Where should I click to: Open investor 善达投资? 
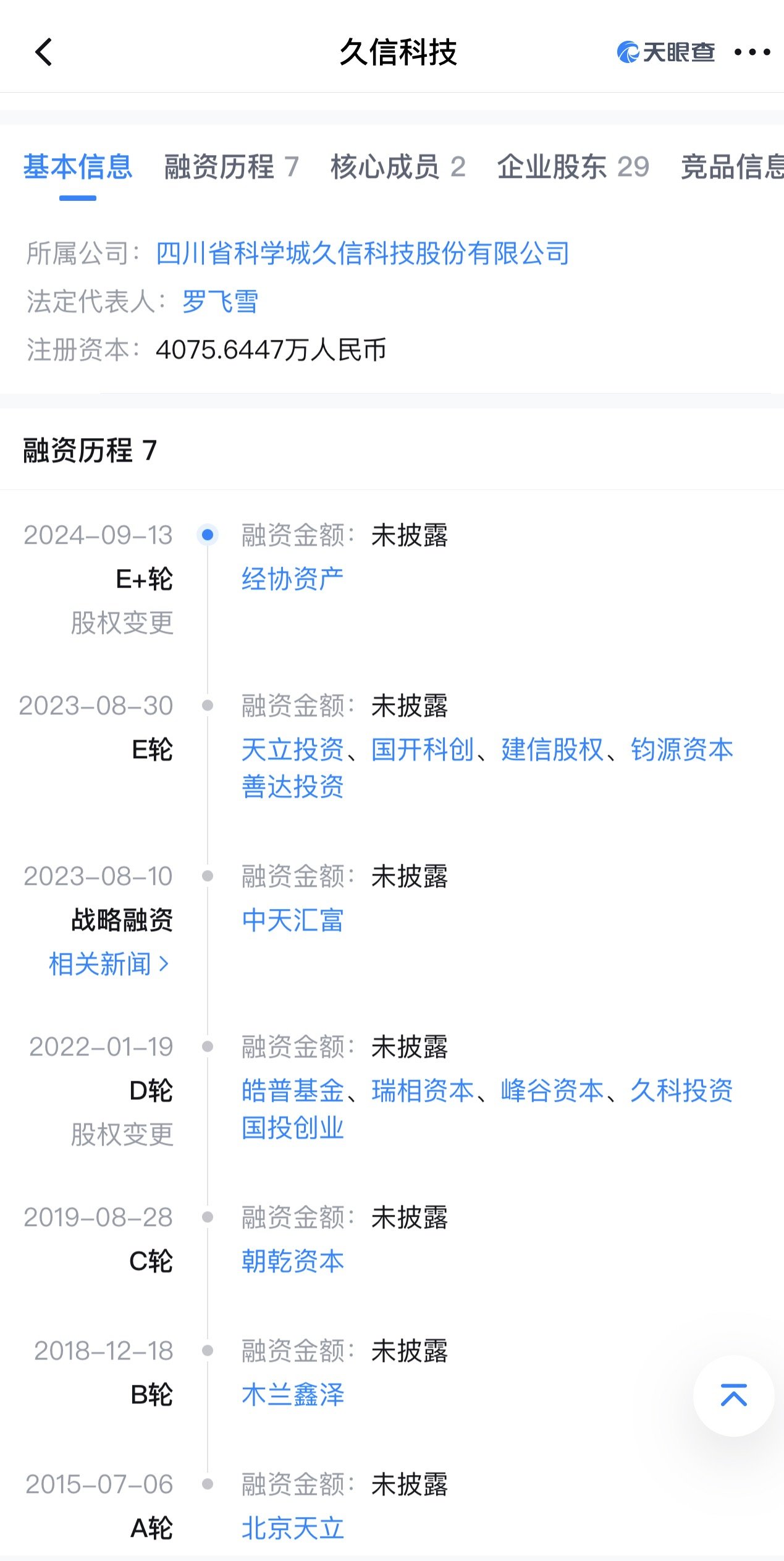coord(292,787)
